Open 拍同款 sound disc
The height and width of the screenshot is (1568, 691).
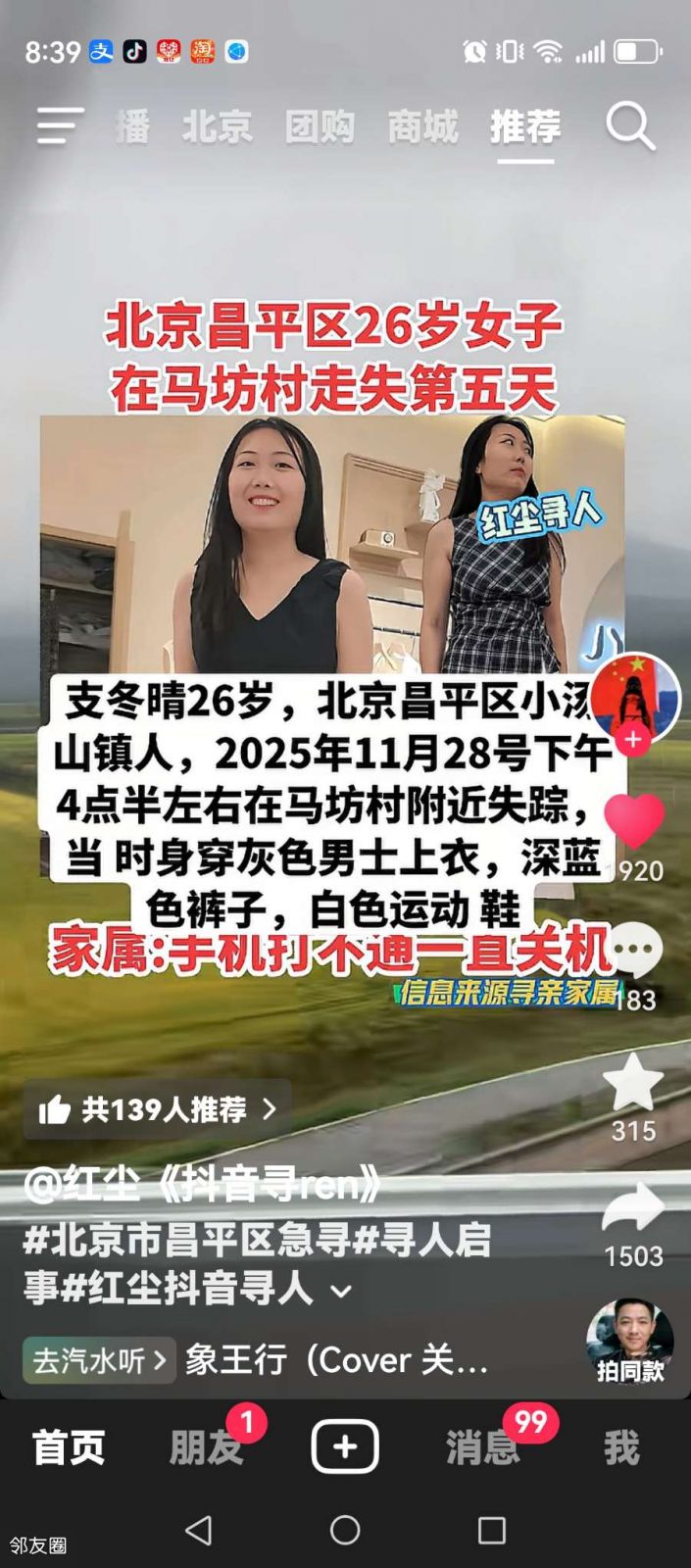pyautogui.click(x=630, y=1341)
